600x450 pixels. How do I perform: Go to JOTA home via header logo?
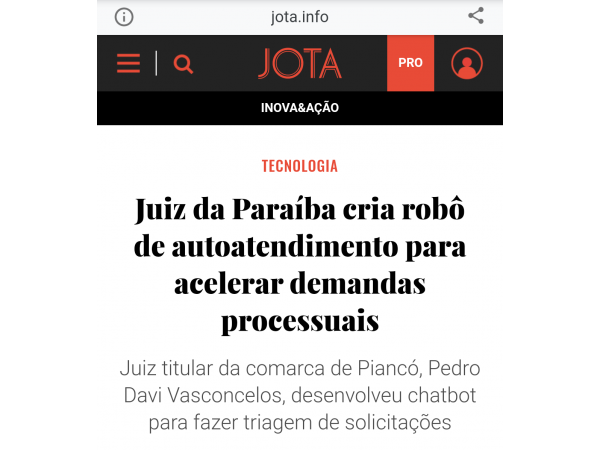click(x=299, y=63)
